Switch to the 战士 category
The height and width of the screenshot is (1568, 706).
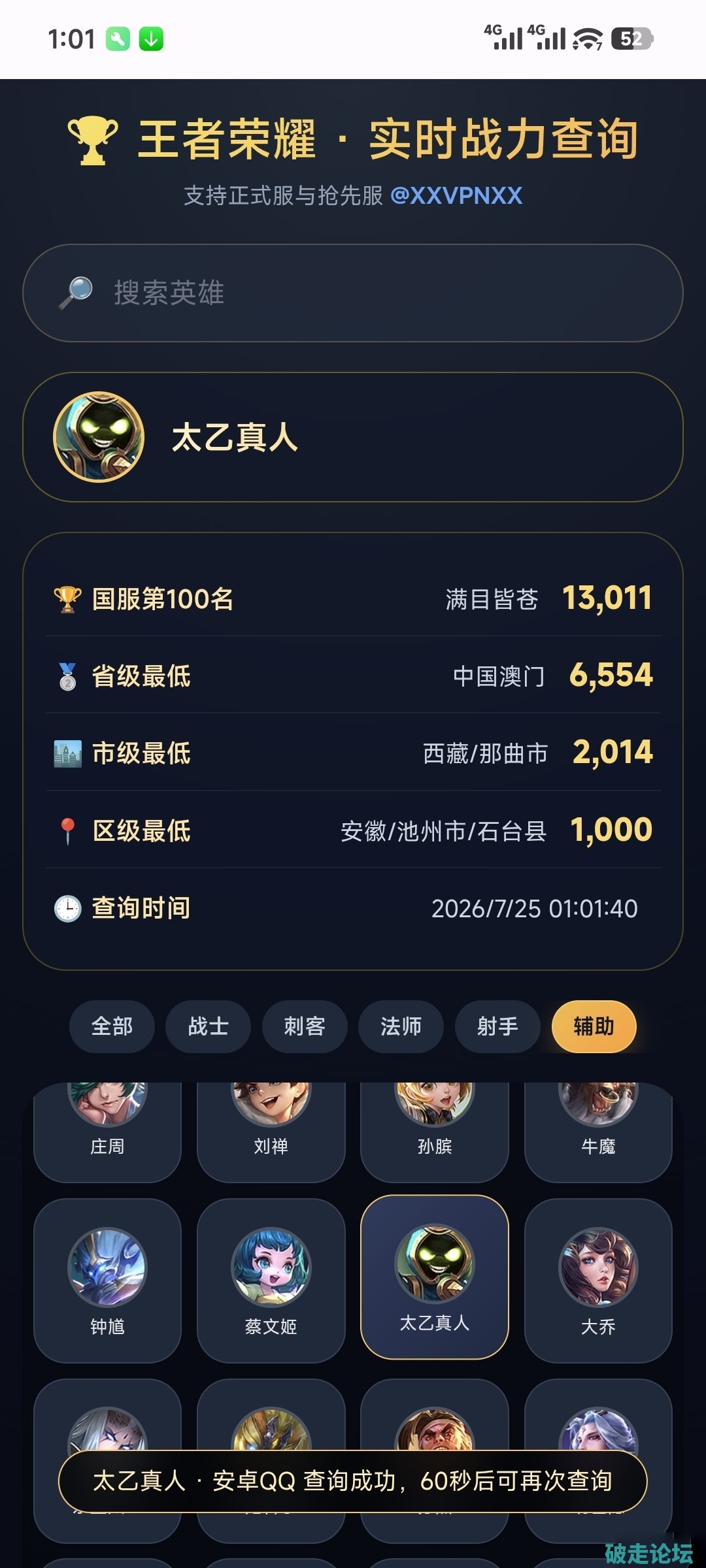208,1026
